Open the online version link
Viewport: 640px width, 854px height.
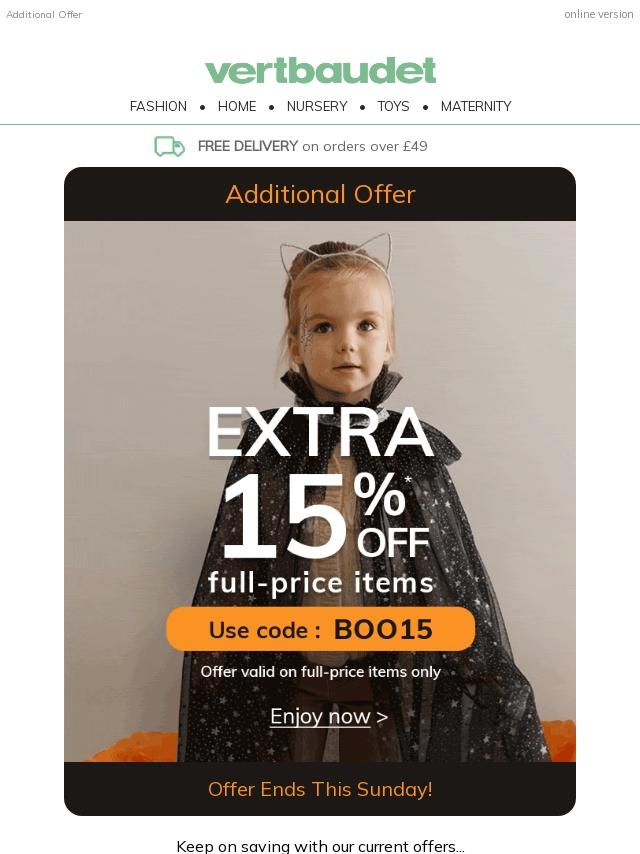[598, 14]
